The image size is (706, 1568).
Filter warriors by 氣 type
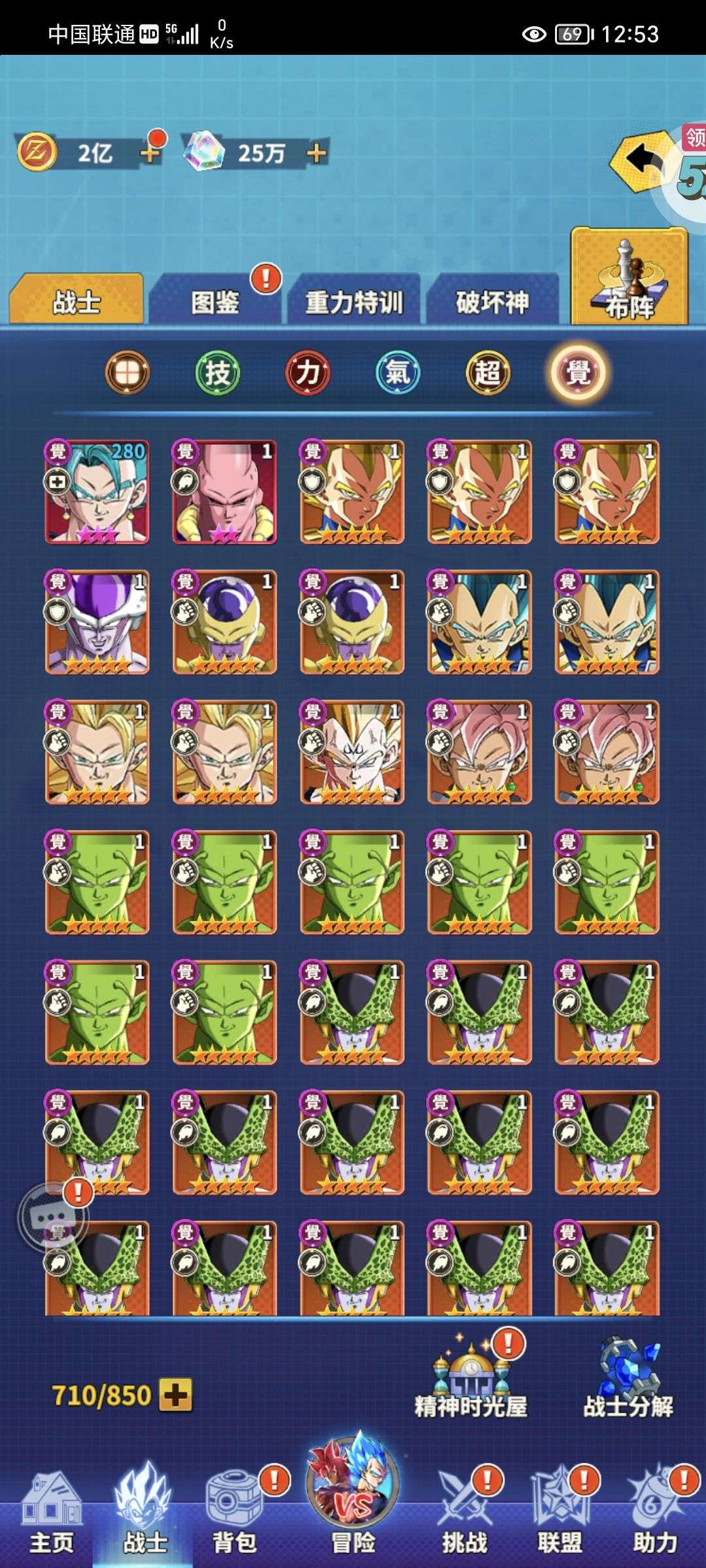click(397, 373)
